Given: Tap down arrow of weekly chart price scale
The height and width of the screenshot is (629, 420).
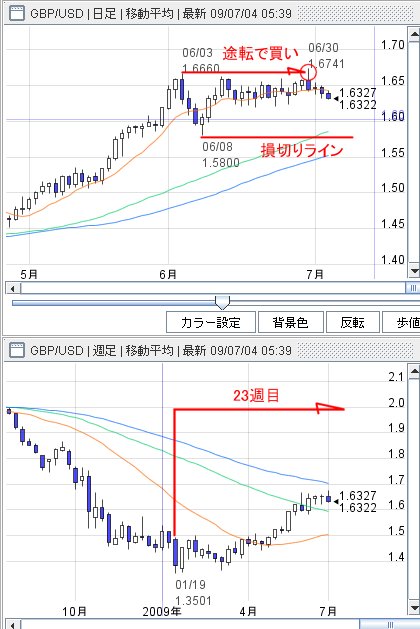Looking at the screenshot, I should (414, 608).
